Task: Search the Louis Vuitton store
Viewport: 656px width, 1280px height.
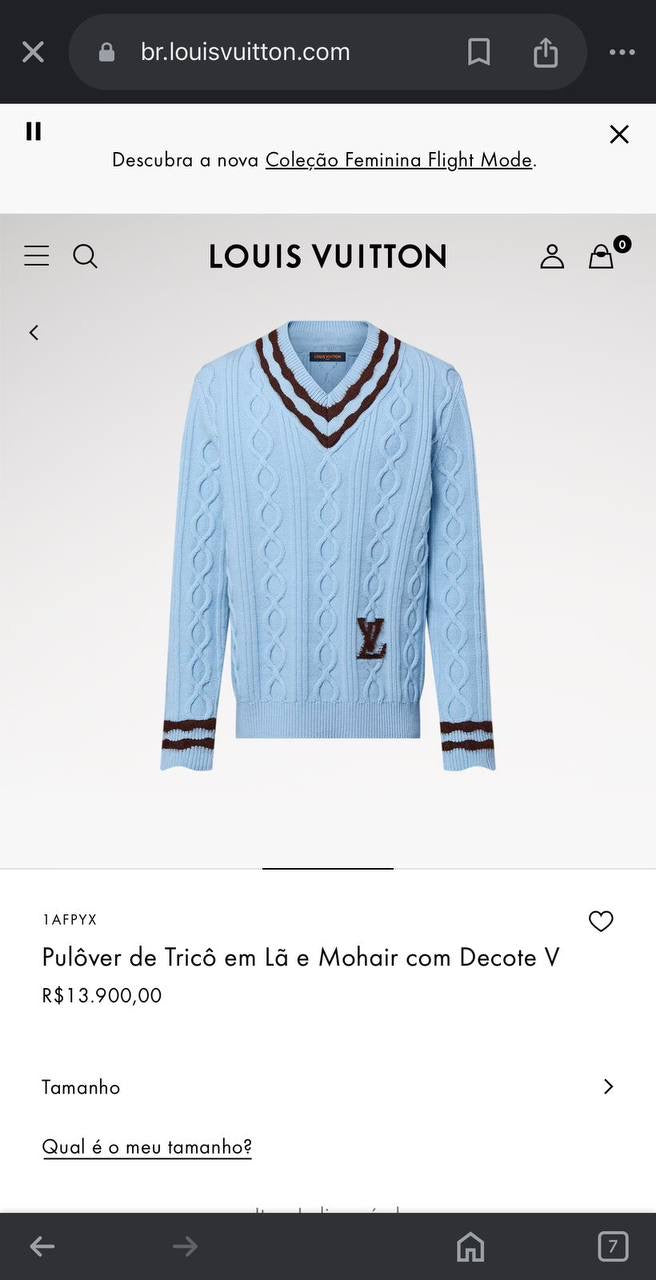Action: 86,256
